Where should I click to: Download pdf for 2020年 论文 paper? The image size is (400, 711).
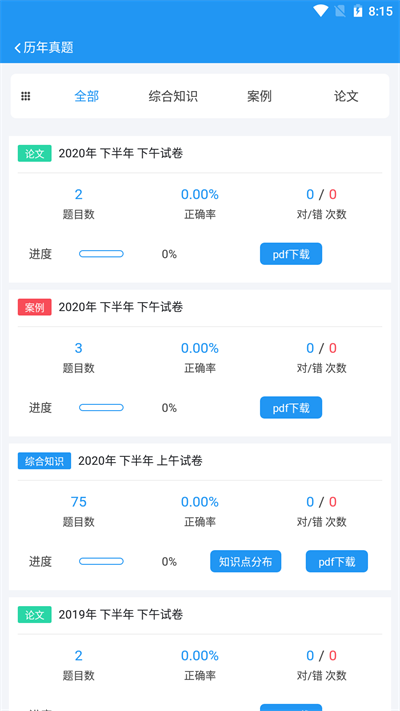click(x=291, y=254)
